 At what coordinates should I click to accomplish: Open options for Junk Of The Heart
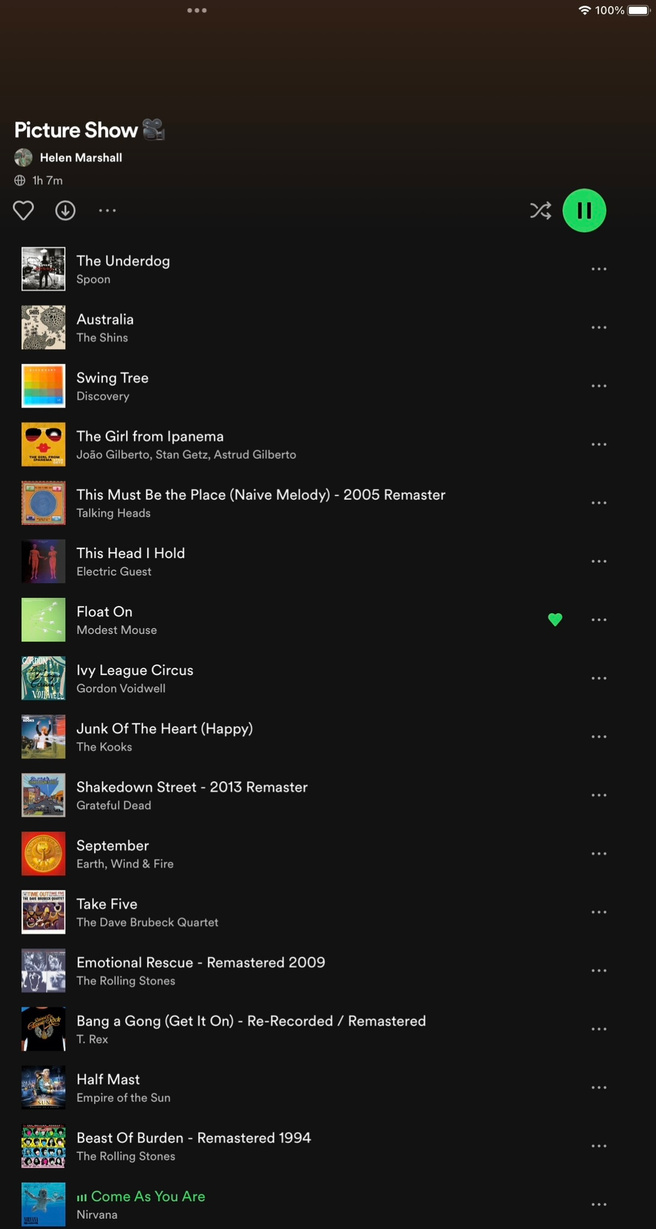(x=598, y=737)
